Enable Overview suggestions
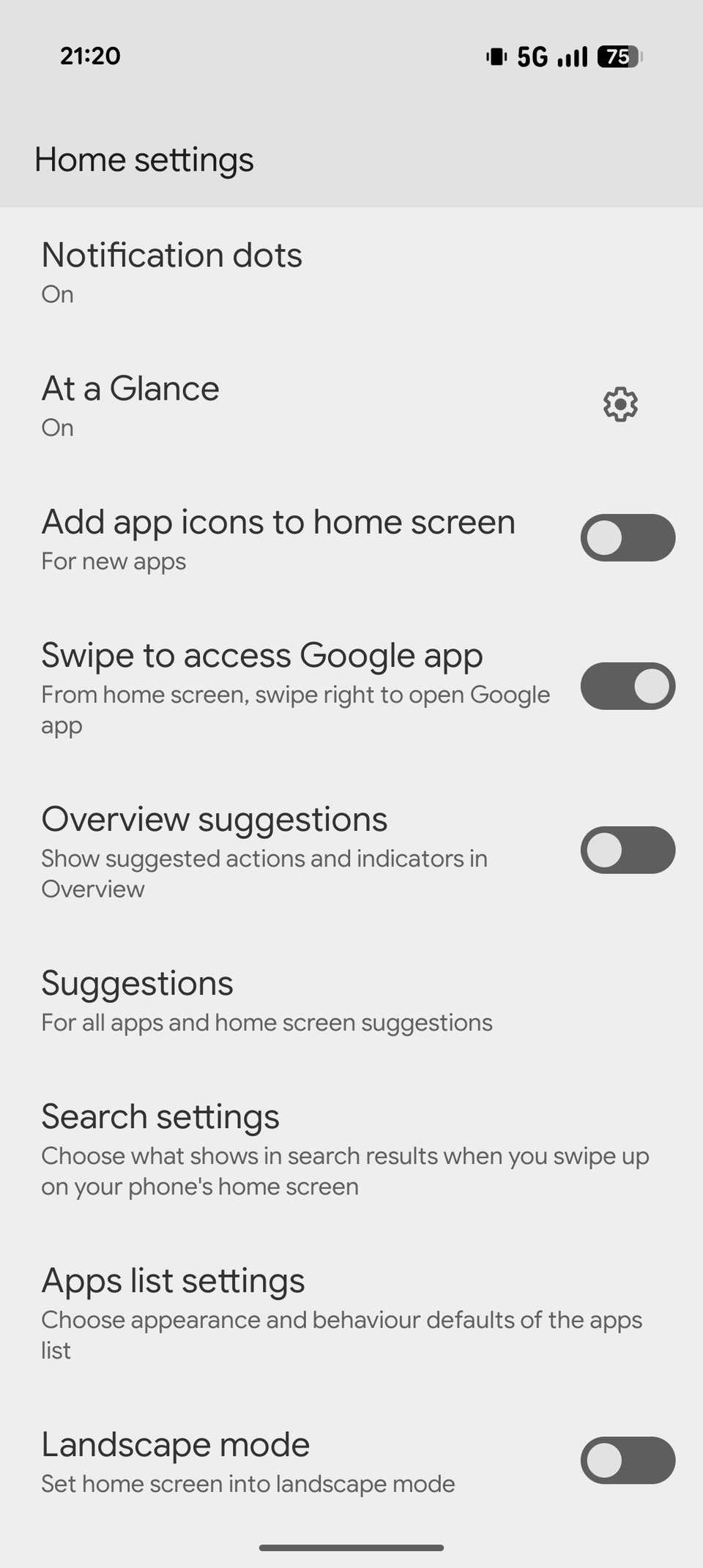Viewport: 703px width, 1568px height. point(628,850)
